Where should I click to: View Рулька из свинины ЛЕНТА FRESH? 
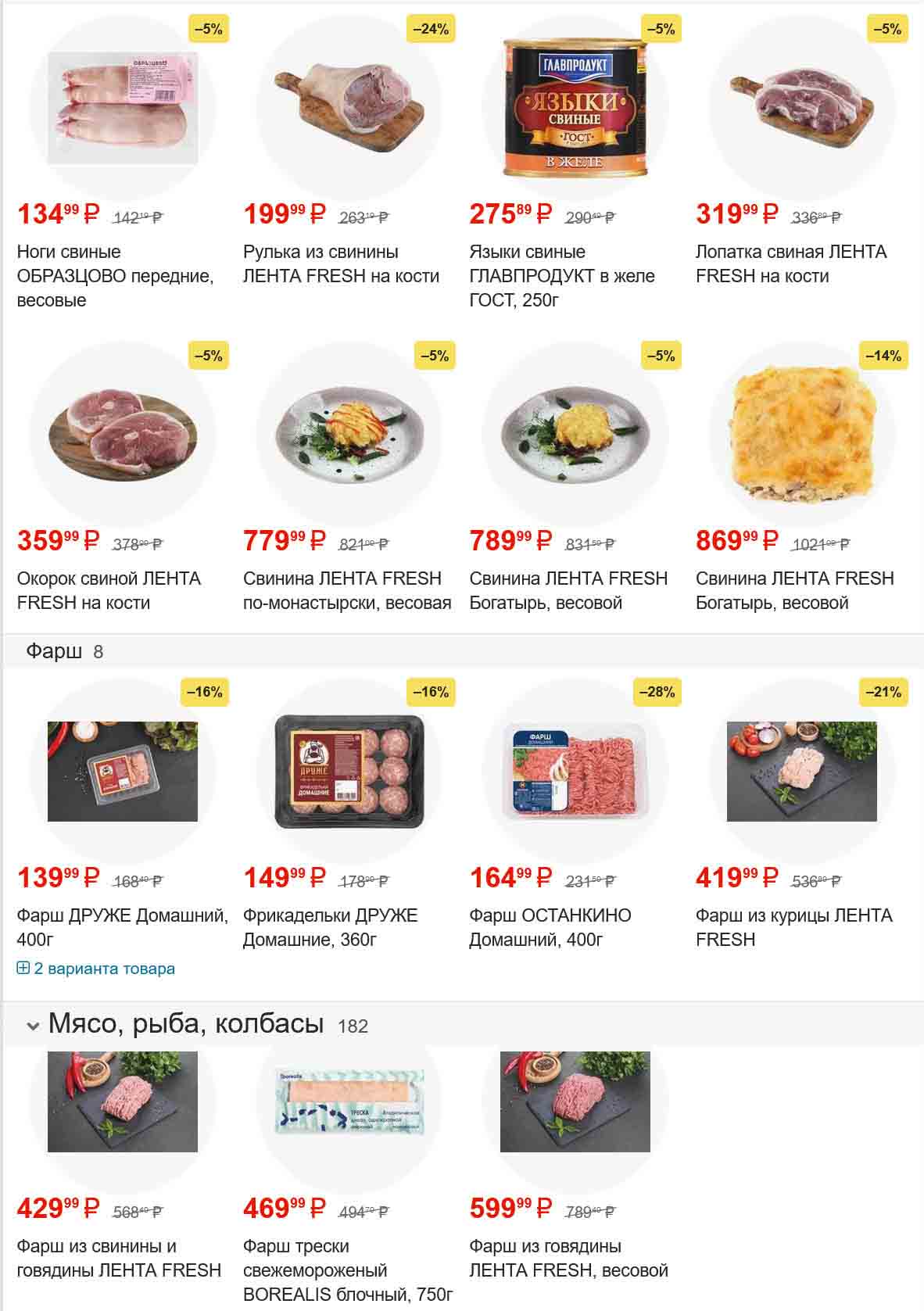(x=341, y=263)
